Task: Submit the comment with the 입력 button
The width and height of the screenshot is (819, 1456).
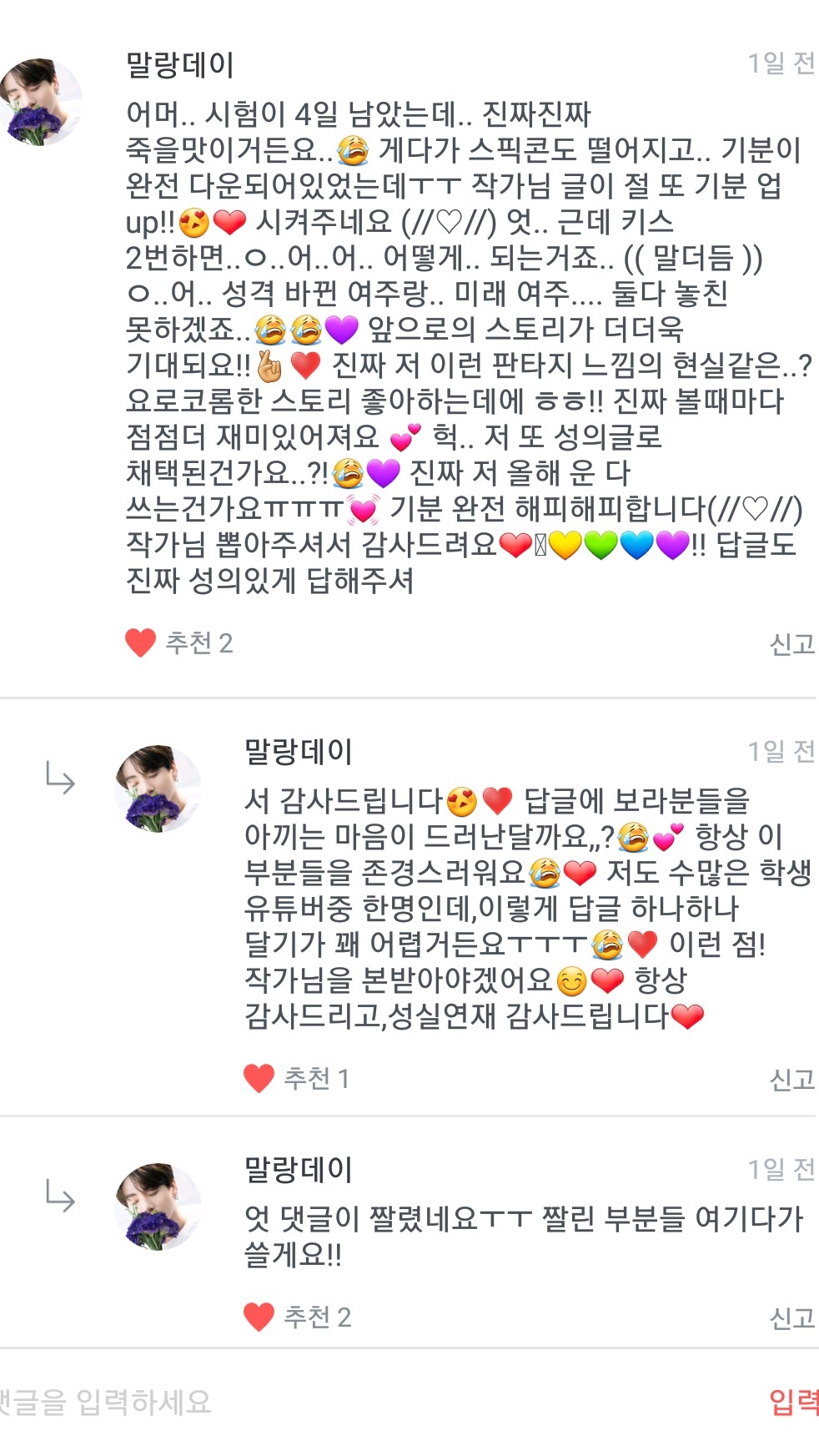Action: 793,1402
